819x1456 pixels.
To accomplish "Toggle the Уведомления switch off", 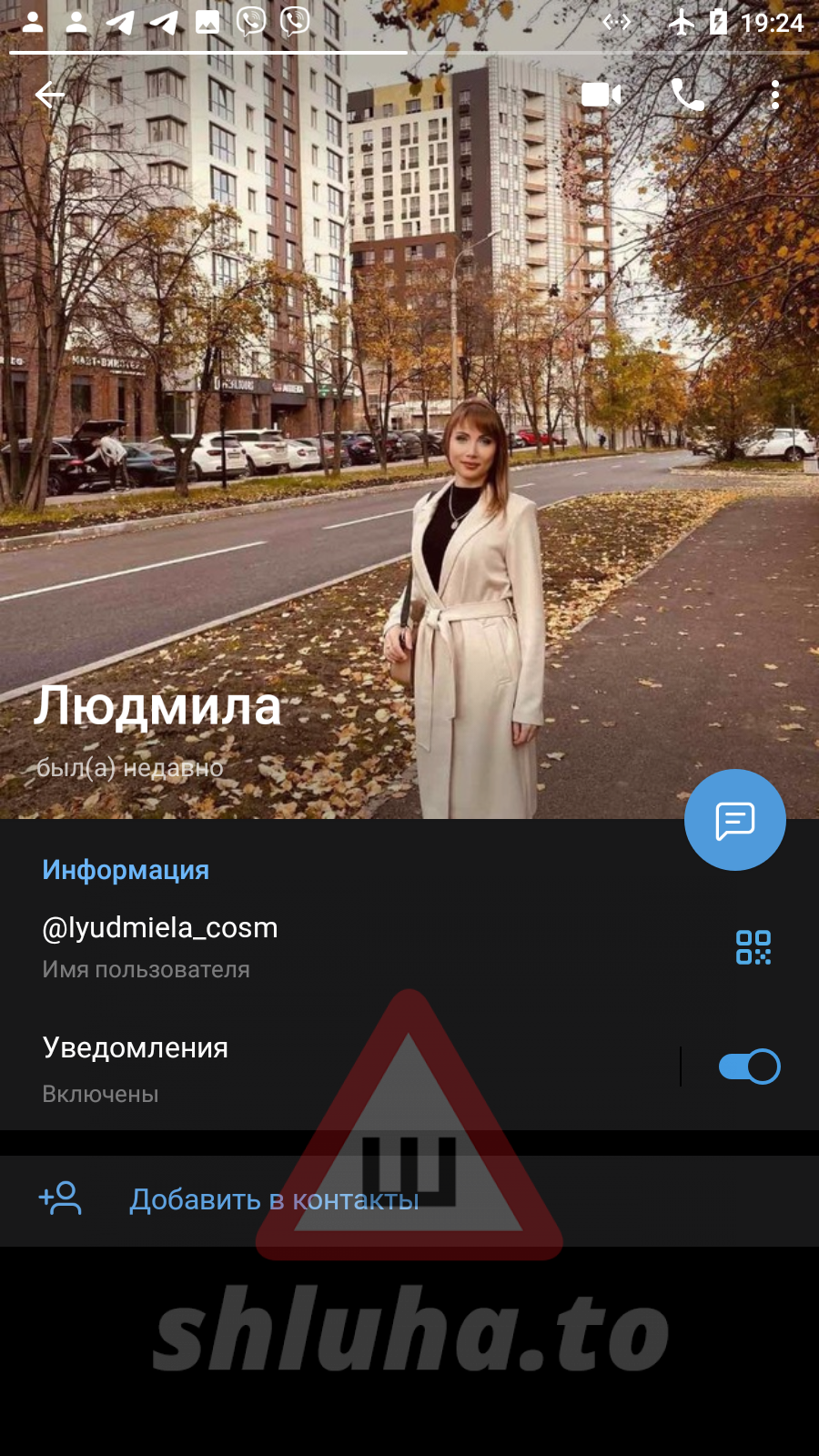I will pyautogui.click(x=749, y=1067).
